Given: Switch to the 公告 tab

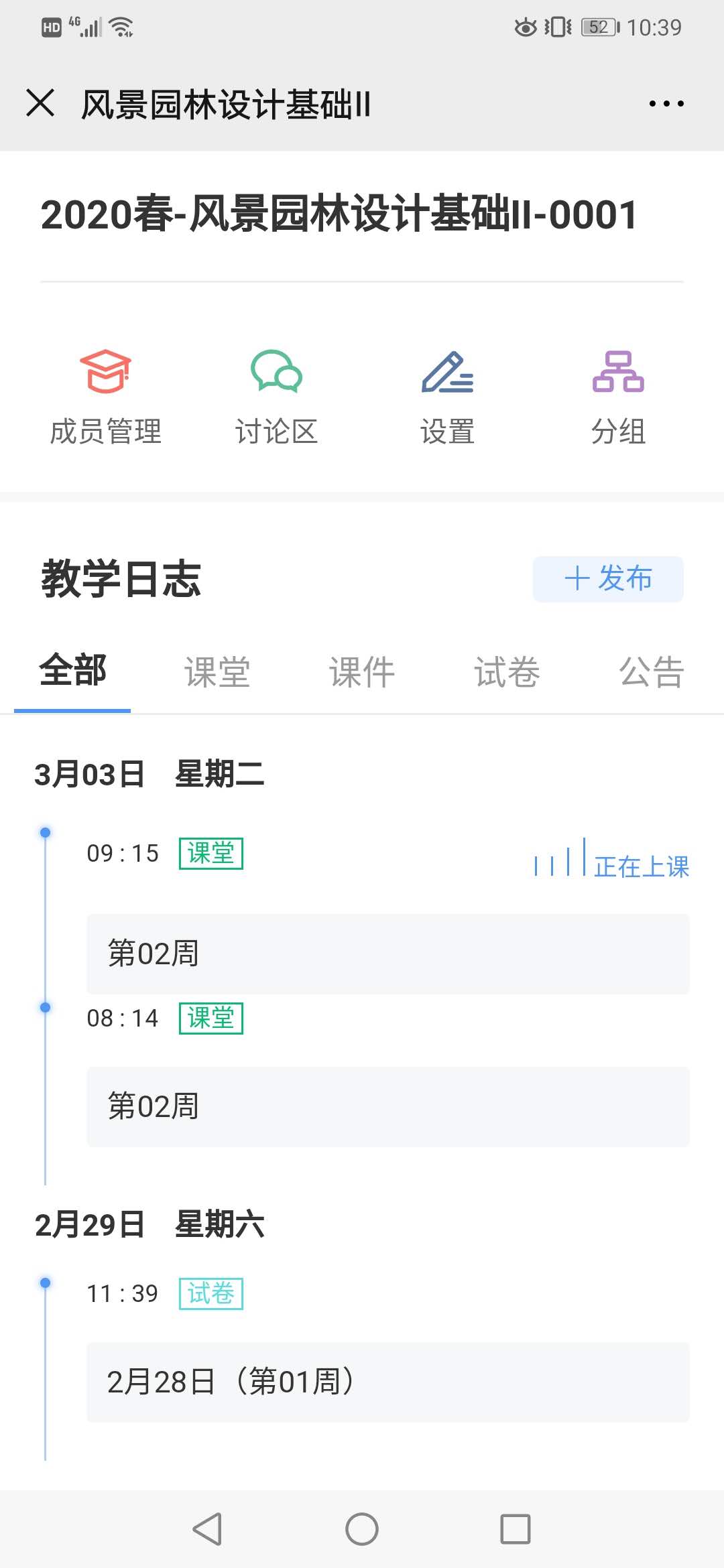Looking at the screenshot, I should click(652, 672).
